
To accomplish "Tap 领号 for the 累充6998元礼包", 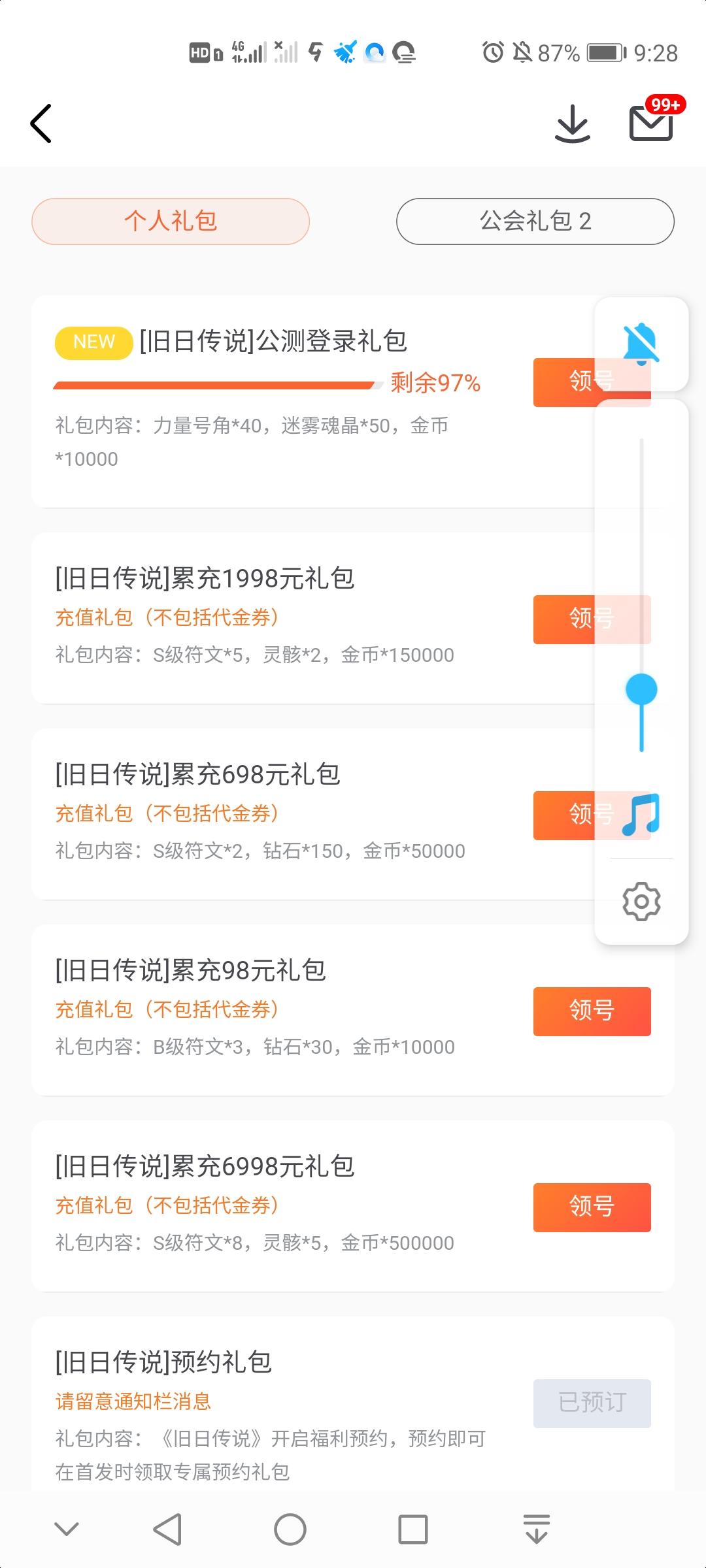I will pyautogui.click(x=591, y=1207).
